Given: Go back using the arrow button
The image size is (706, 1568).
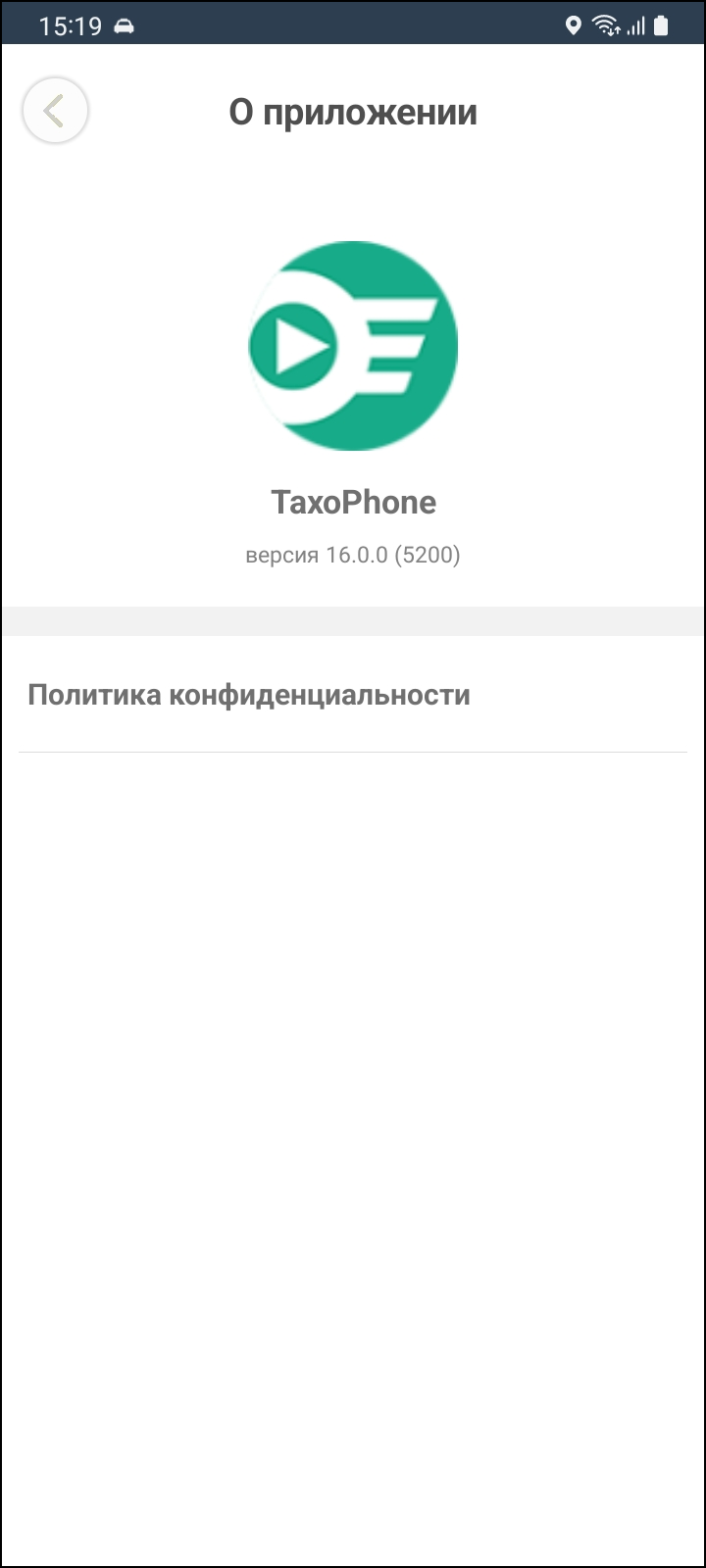Looking at the screenshot, I should [55, 111].
